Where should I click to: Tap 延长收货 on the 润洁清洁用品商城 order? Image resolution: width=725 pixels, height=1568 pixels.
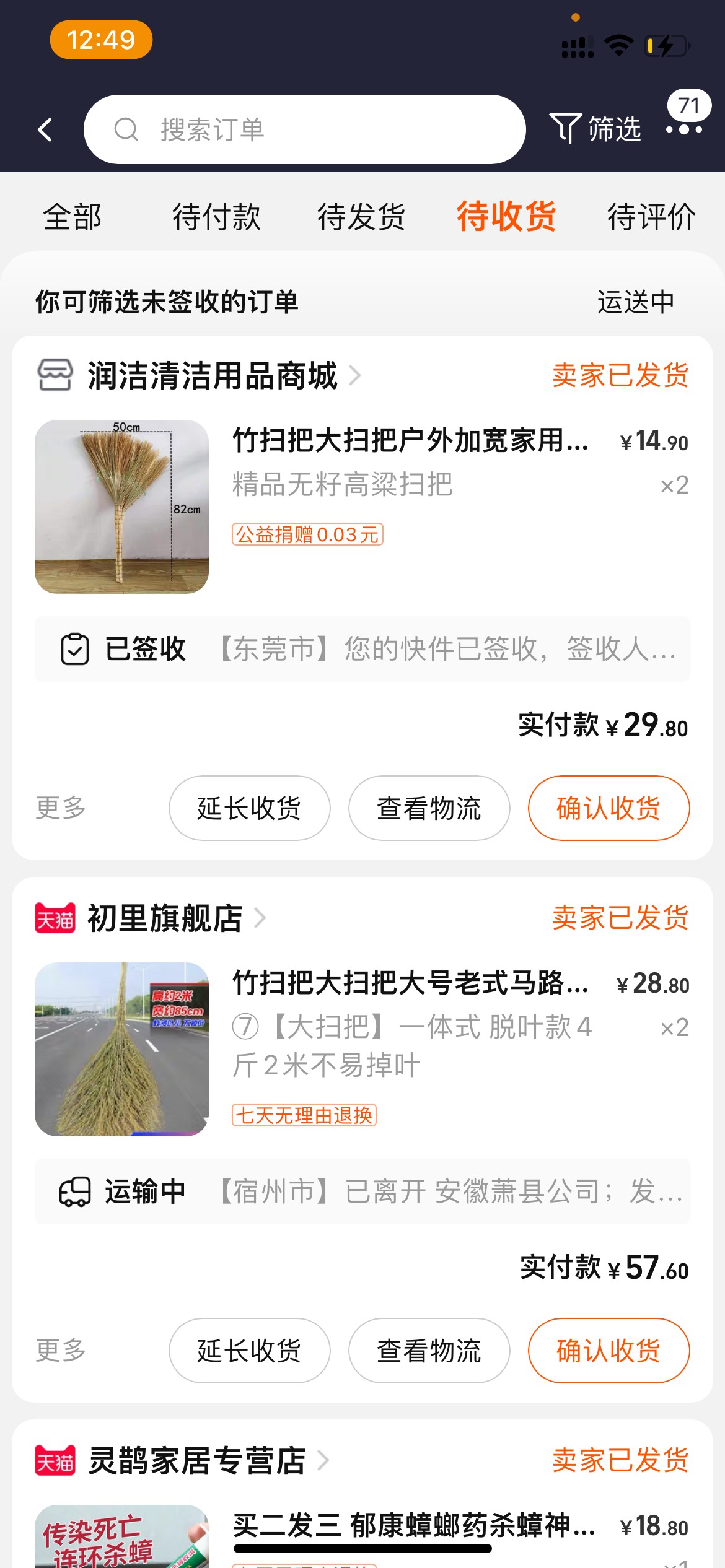tap(249, 808)
